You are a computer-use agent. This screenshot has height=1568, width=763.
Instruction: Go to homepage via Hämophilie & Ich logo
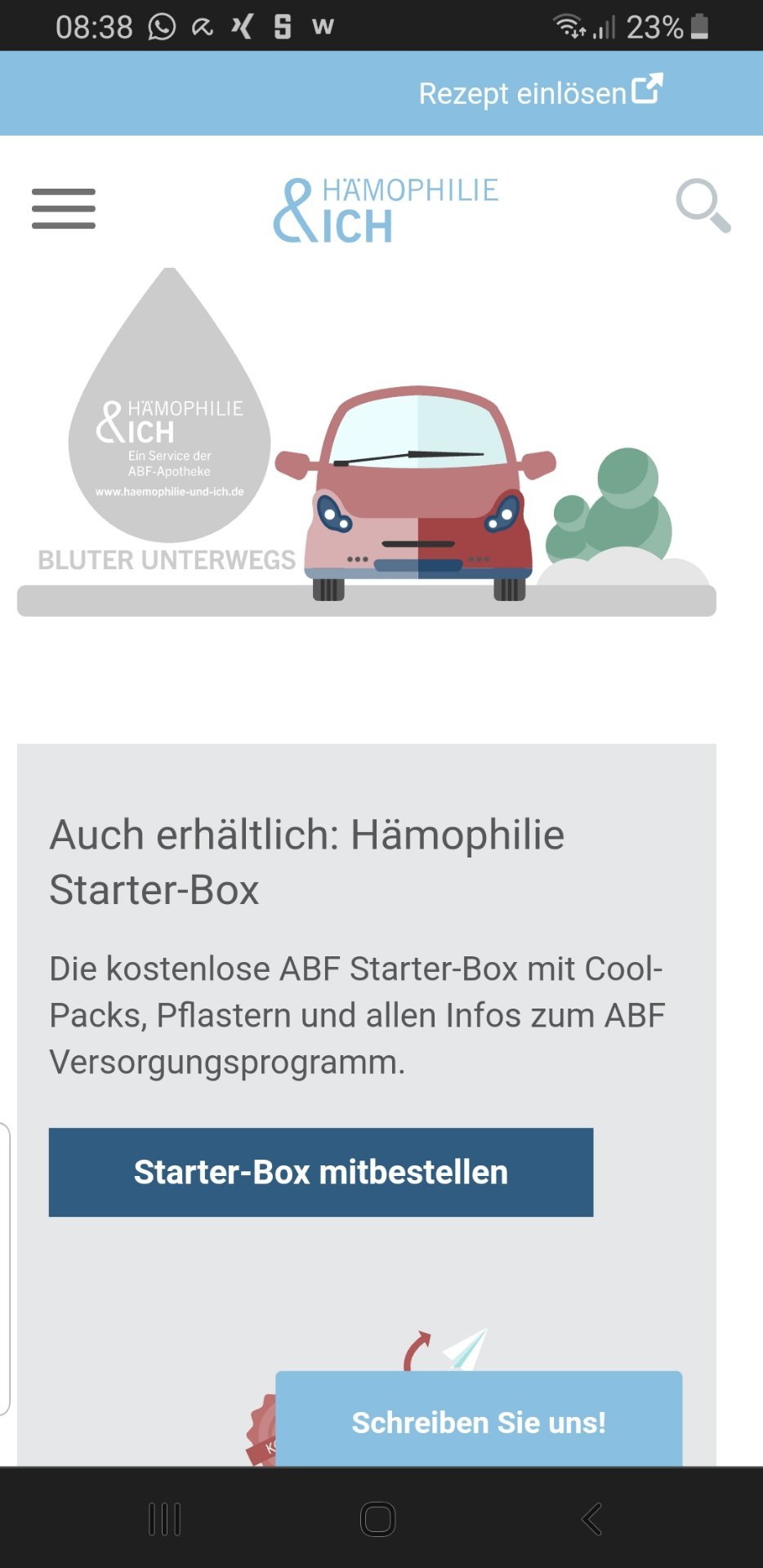(386, 210)
